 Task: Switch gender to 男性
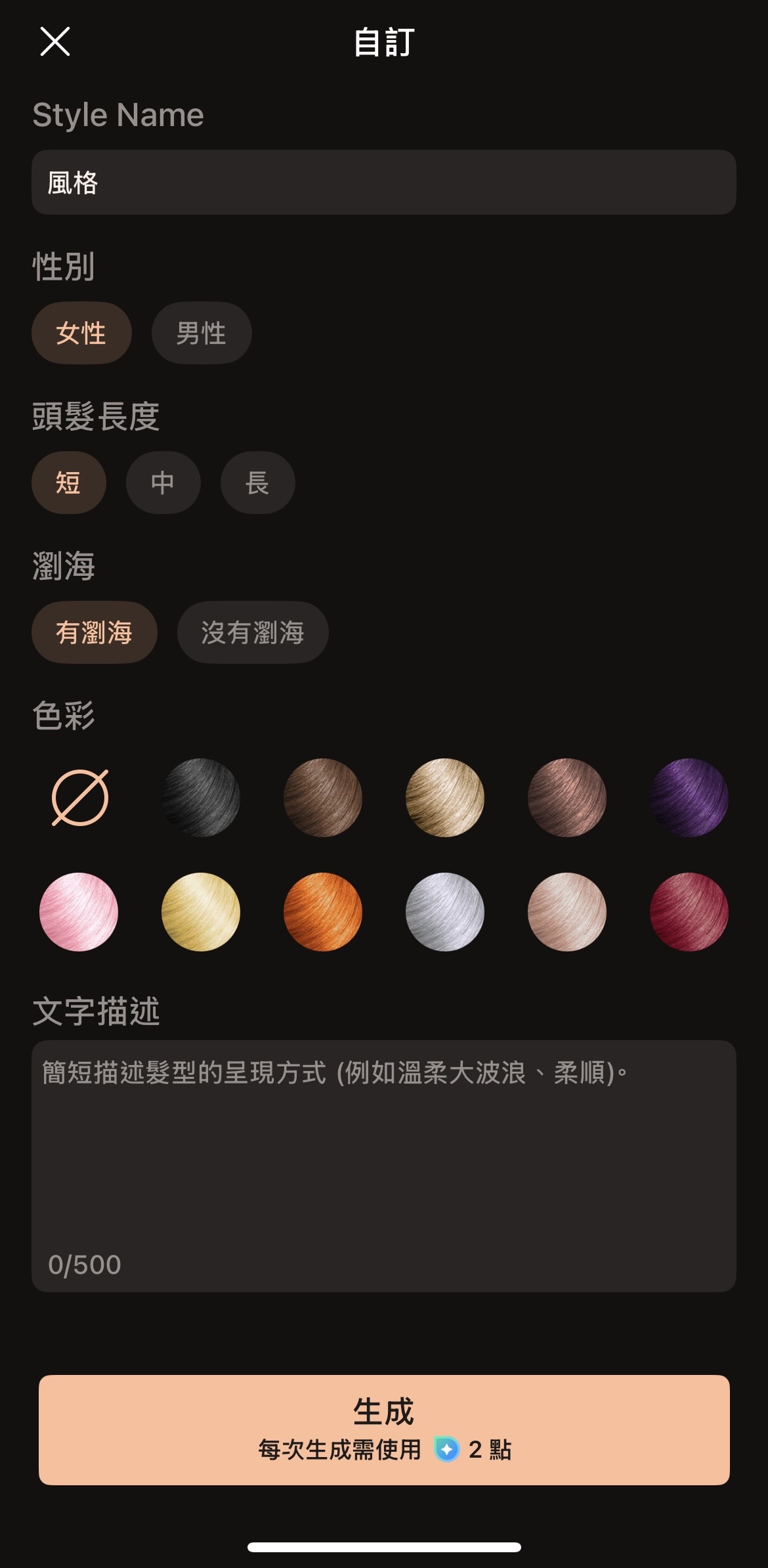point(201,333)
